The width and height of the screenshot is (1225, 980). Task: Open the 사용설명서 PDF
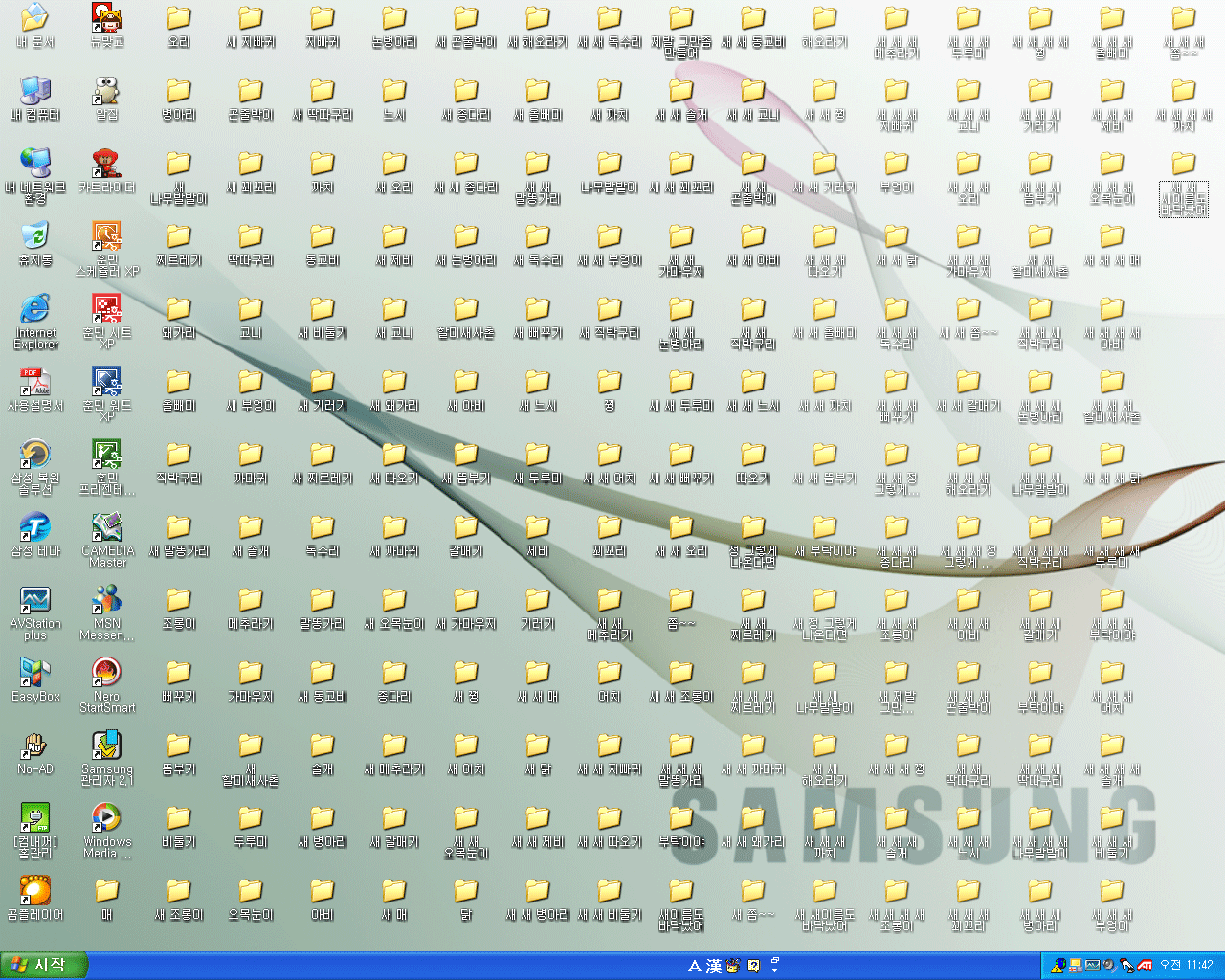coord(35,383)
